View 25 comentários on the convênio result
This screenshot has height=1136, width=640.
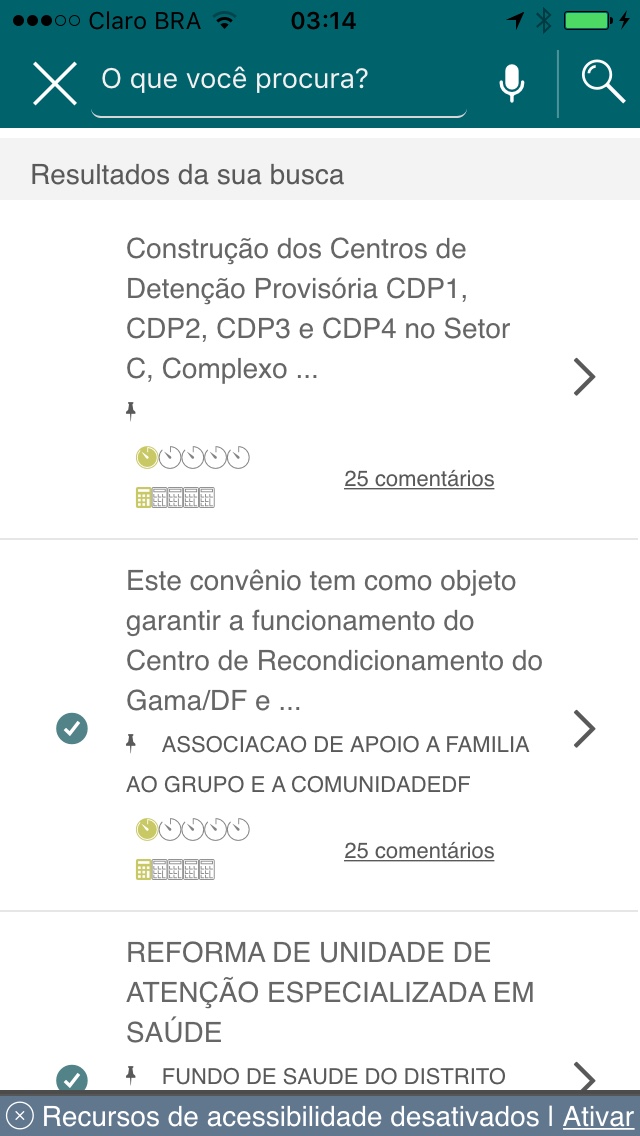click(419, 851)
